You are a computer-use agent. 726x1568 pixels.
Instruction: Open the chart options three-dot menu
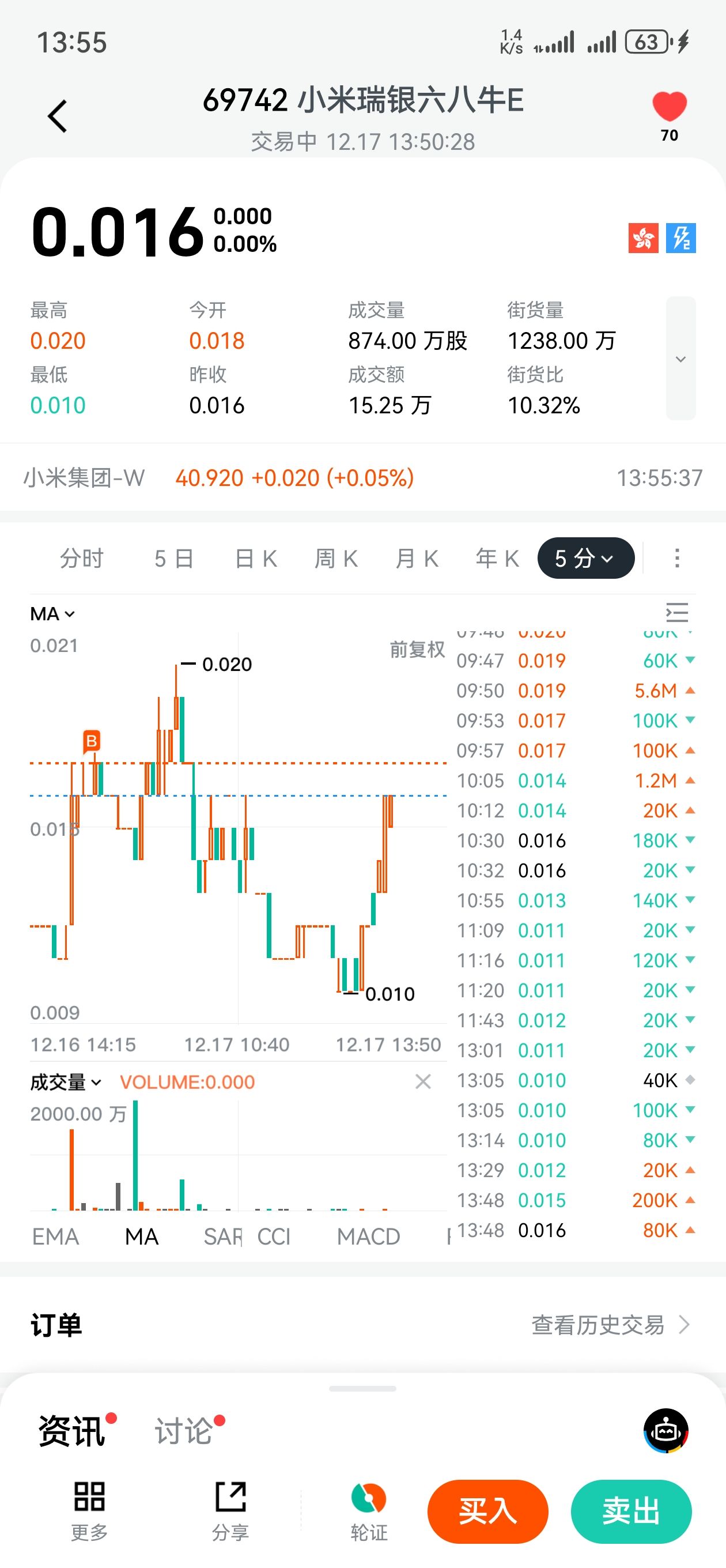click(676, 558)
